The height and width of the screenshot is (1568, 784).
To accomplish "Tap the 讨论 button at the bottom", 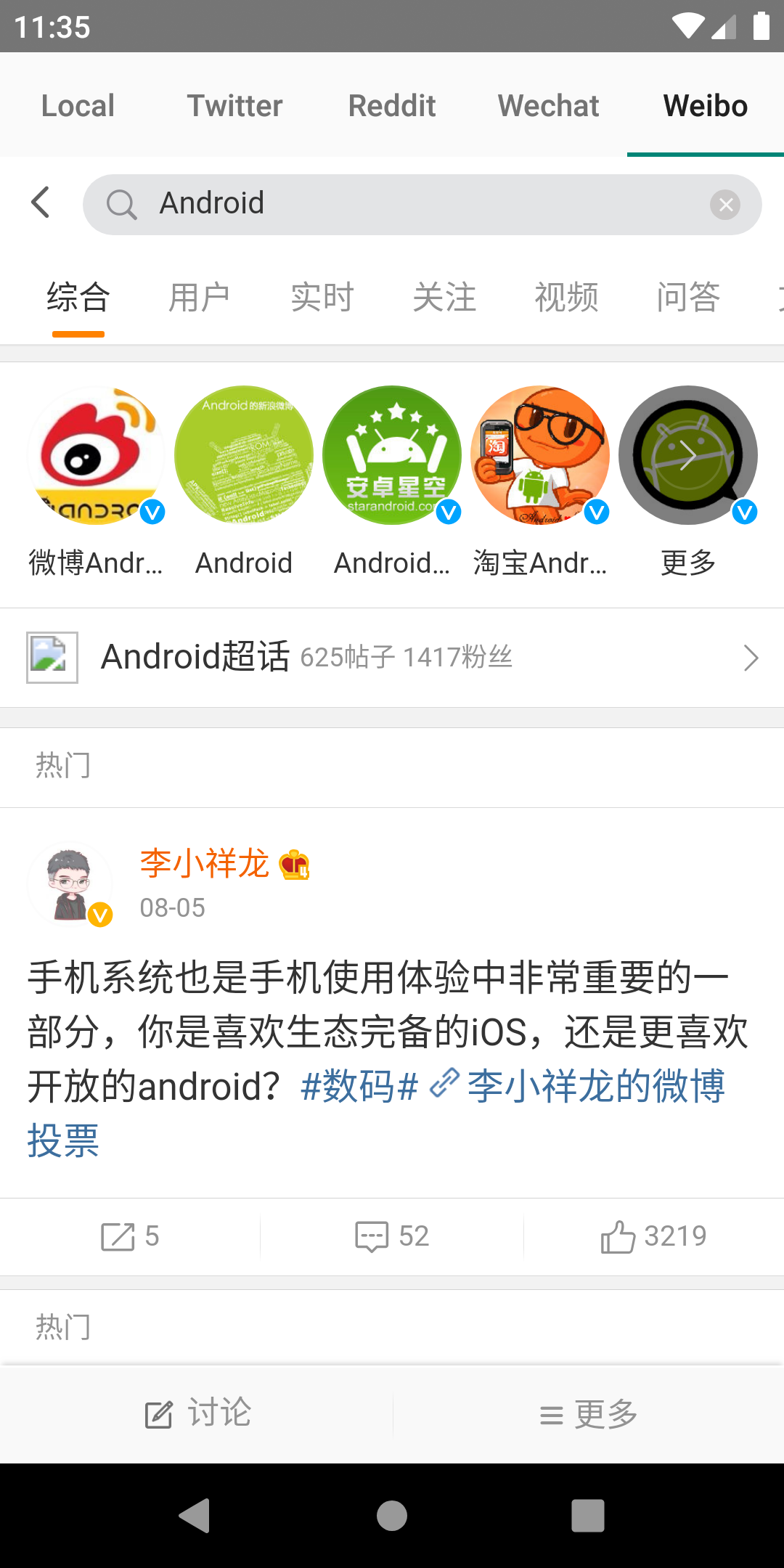I will click(197, 1413).
